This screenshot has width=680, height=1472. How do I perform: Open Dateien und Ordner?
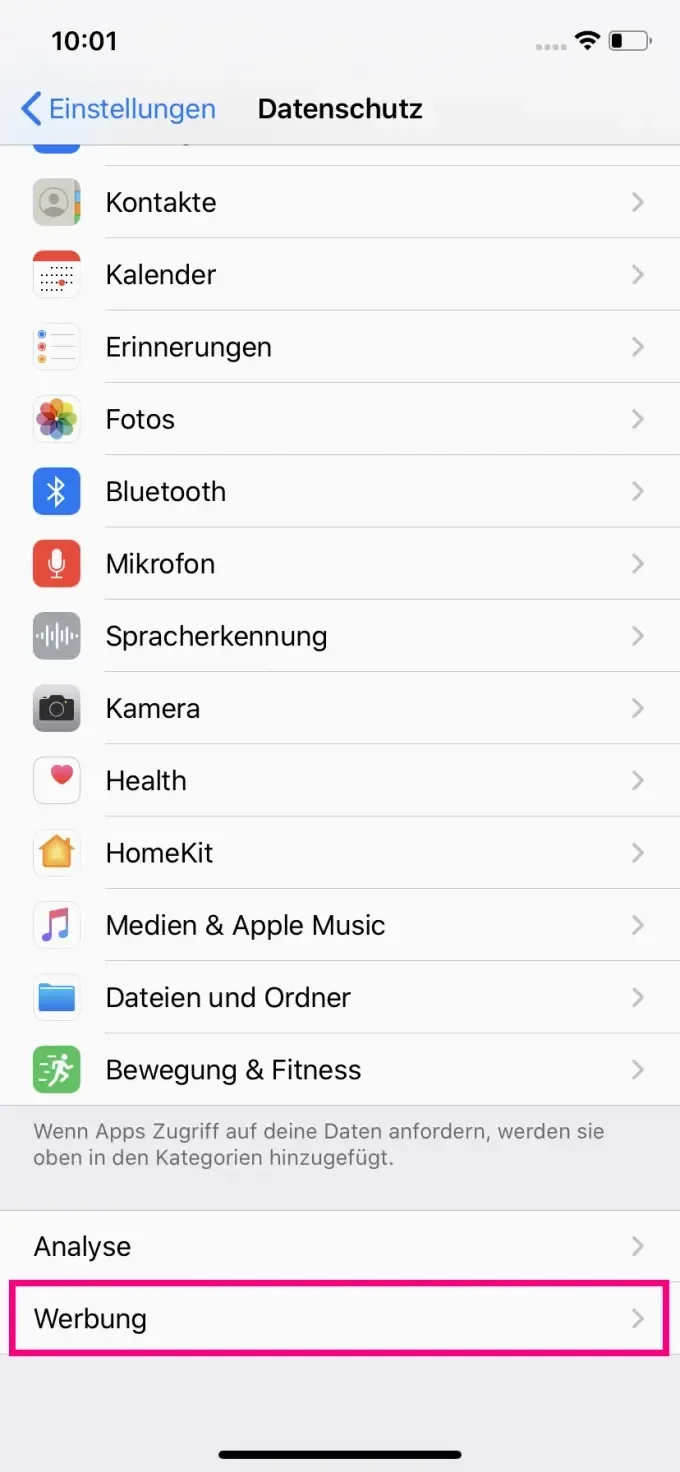click(340, 998)
